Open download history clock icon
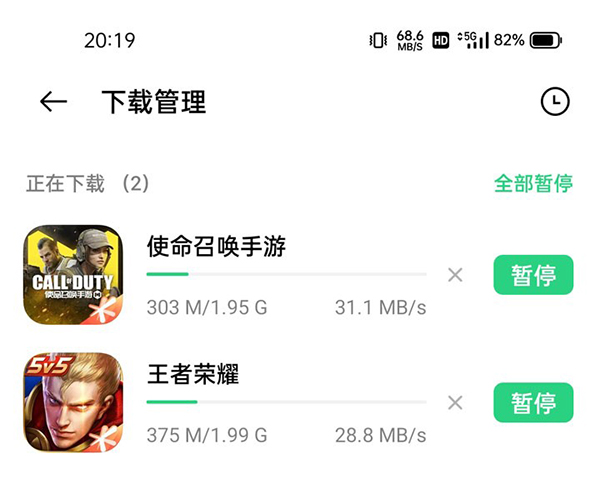The height and width of the screenshot is (484, 600). (x=555, y=101)
